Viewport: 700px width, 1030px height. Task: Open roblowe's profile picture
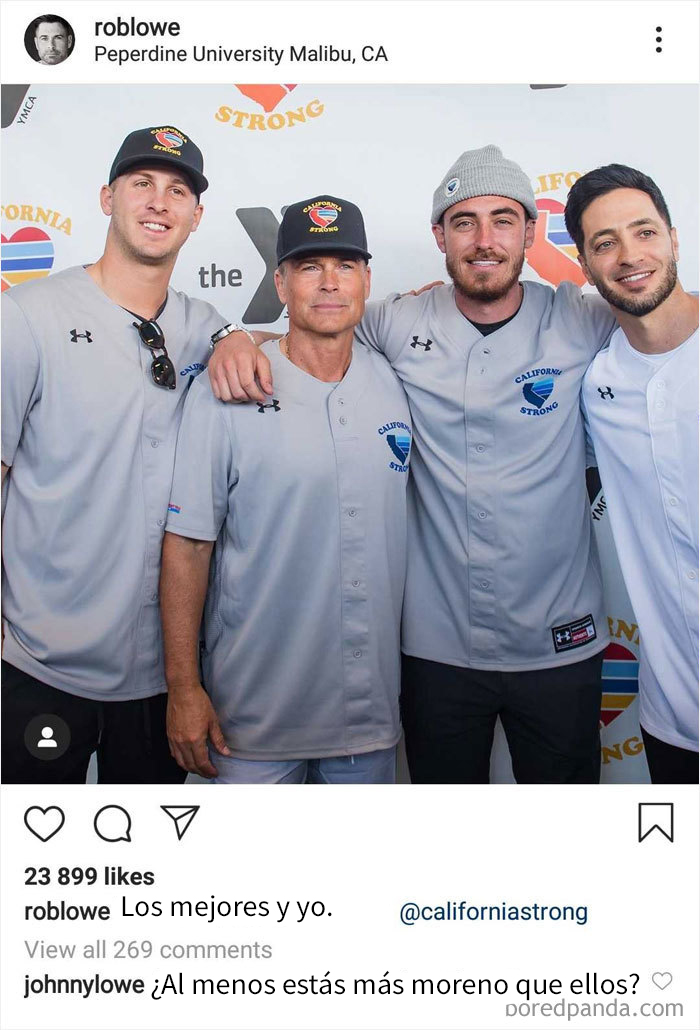(x=49, y=40)
